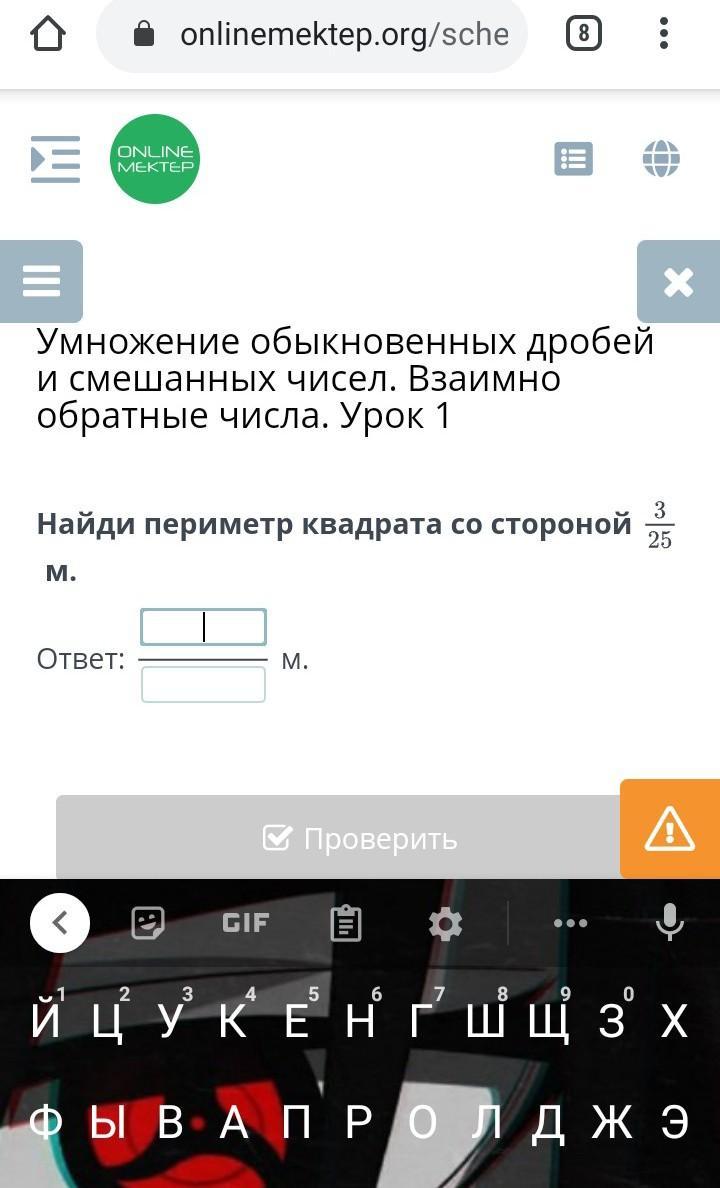Open the GIF keyboard panel
Viewport: 720px width, 1188px height.
coord(246,923)
